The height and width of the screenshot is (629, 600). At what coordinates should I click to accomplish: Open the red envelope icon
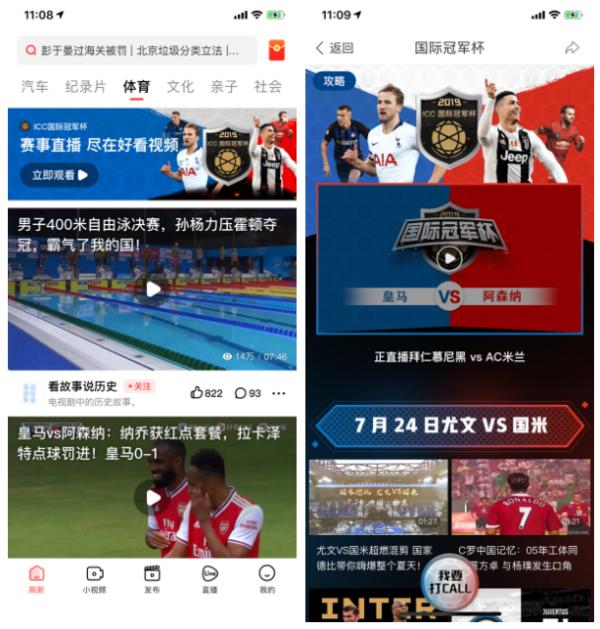[277, 50]
